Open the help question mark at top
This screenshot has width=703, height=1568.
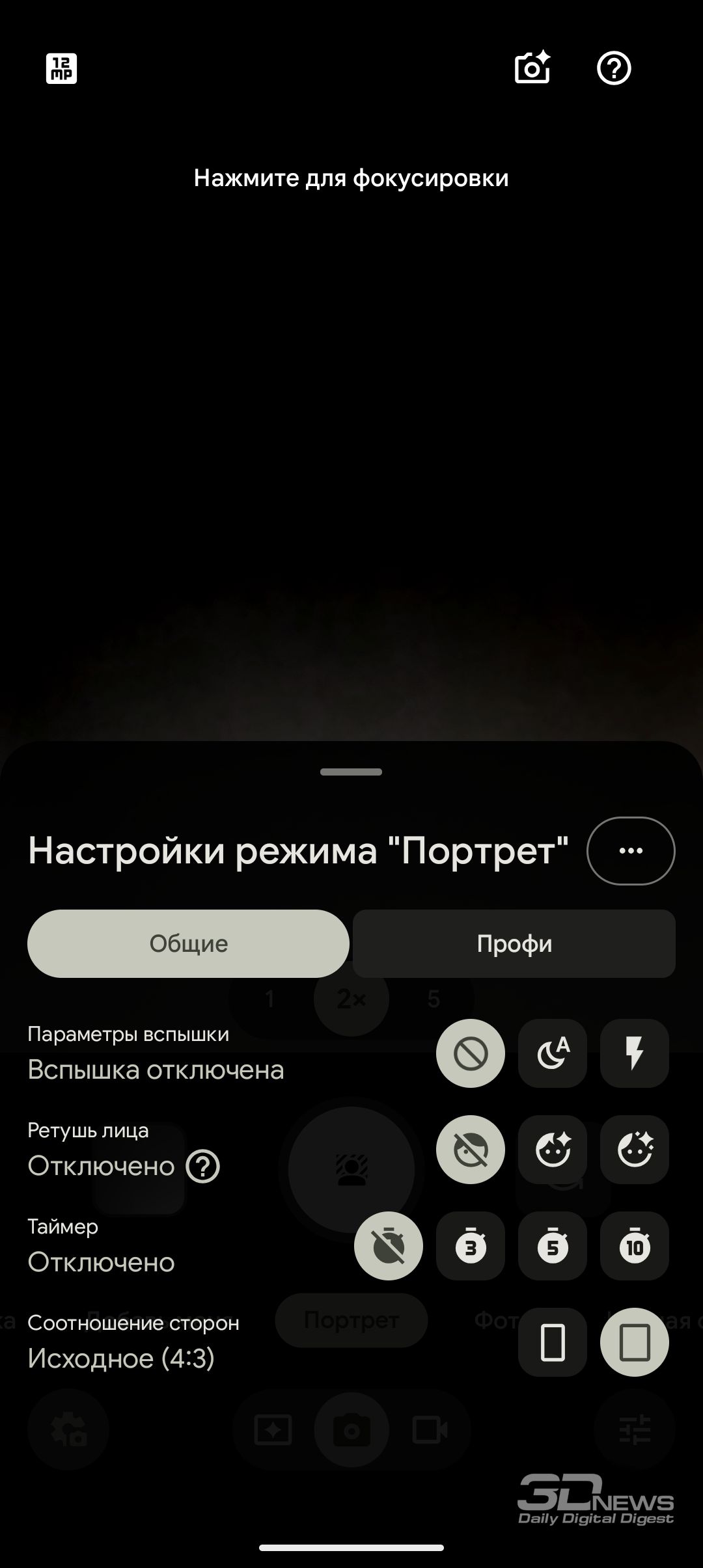coord(614,68)
